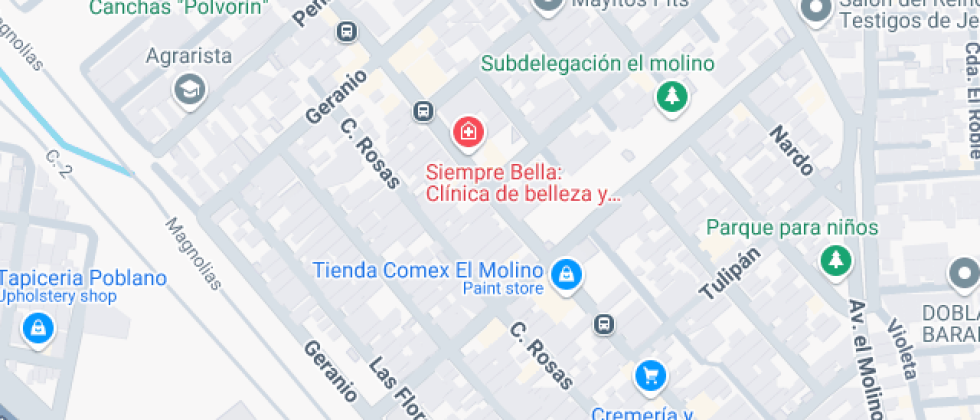Open Subdelegación el molino park marker
The height and width of the screenshot is (420, 980).
click(x=672, y=97)
